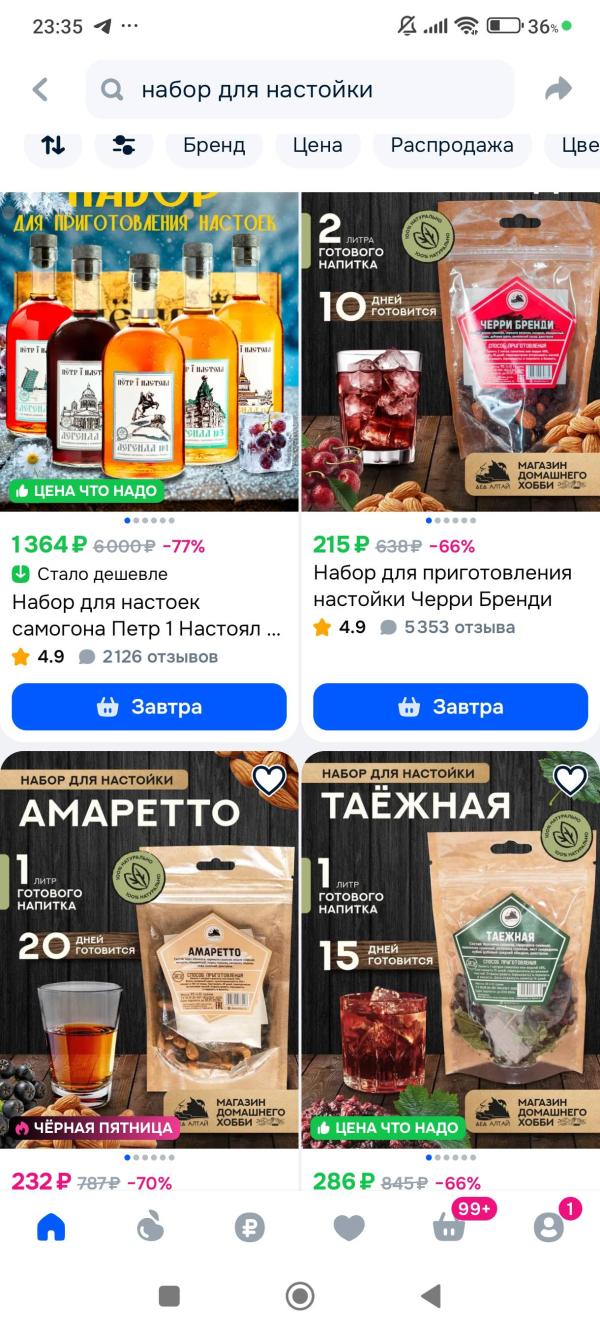
Task: Tap the search field with набор для настойки
Action: tap(300, 90)
